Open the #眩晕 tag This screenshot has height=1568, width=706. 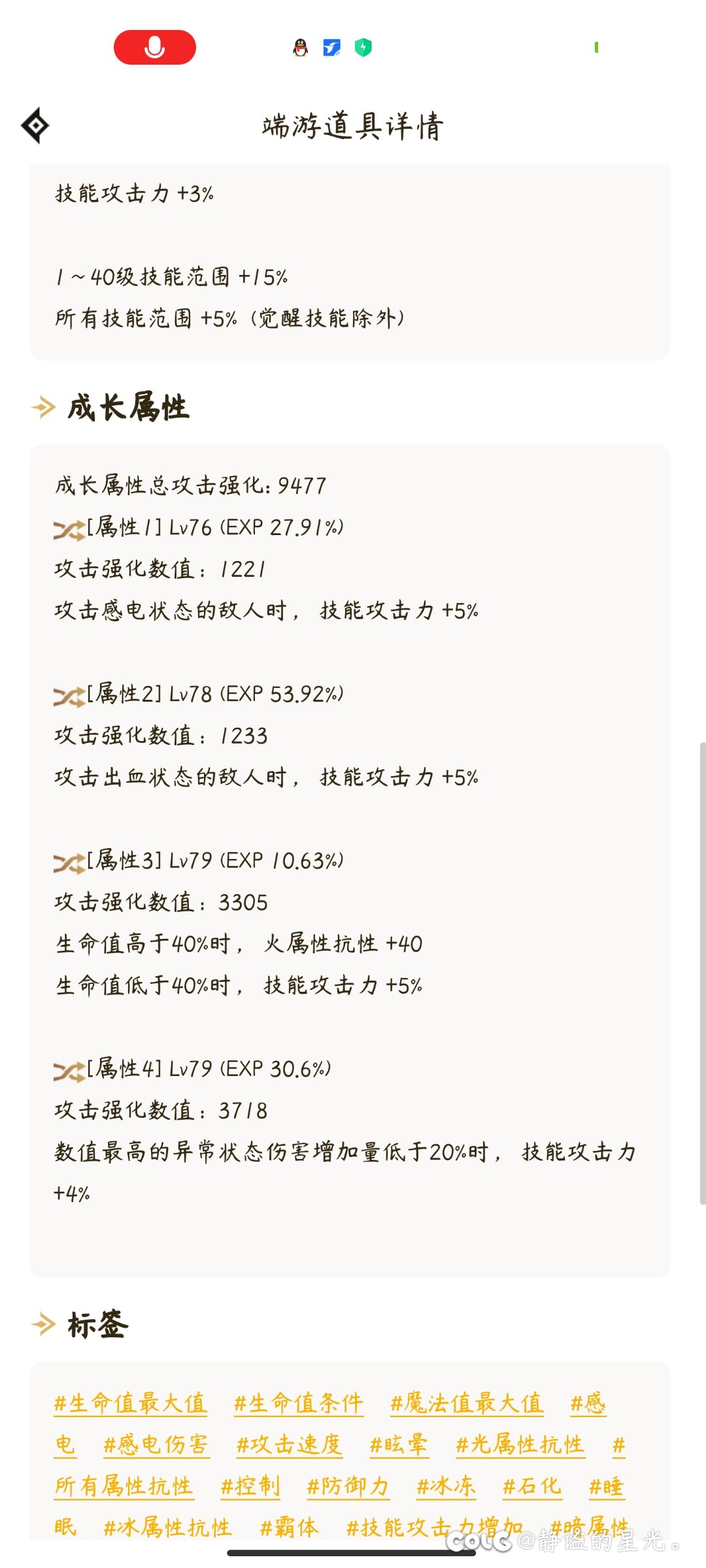point(399,1444)
